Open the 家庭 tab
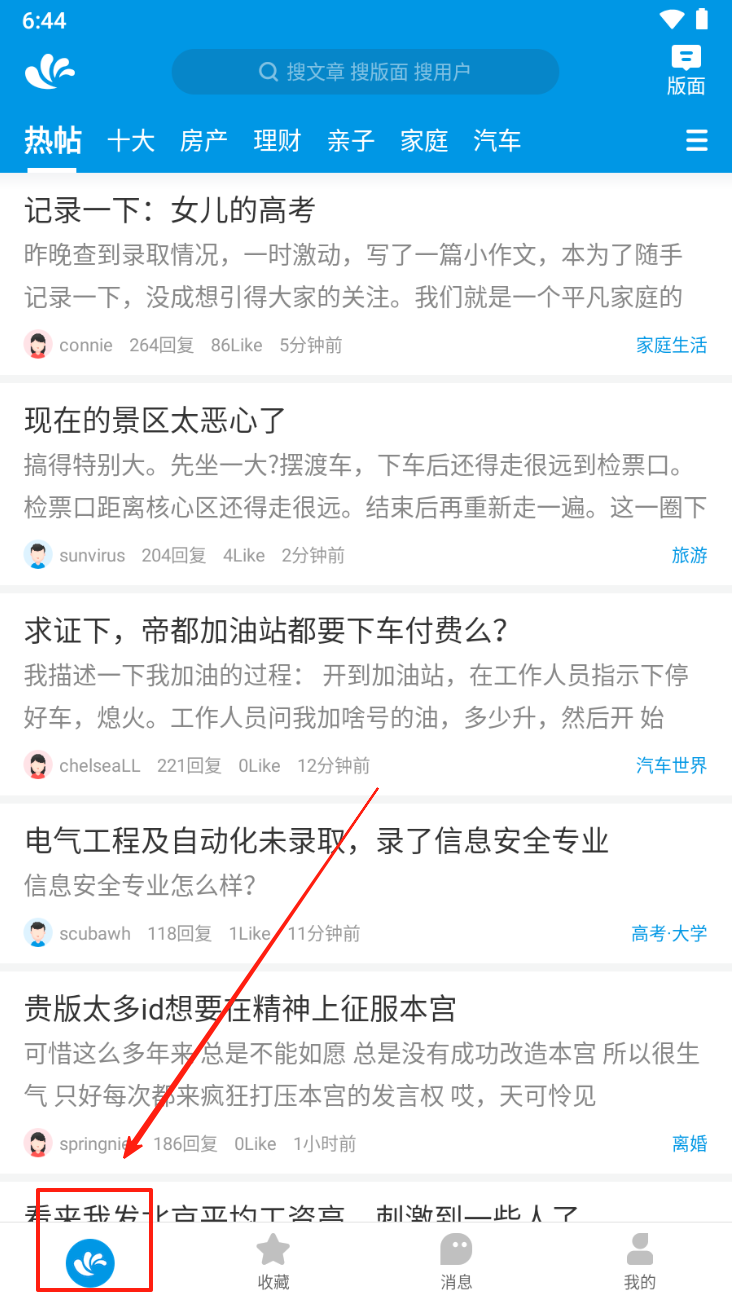732x1304 pixels. pyautogui.click(x=424, y=141)
